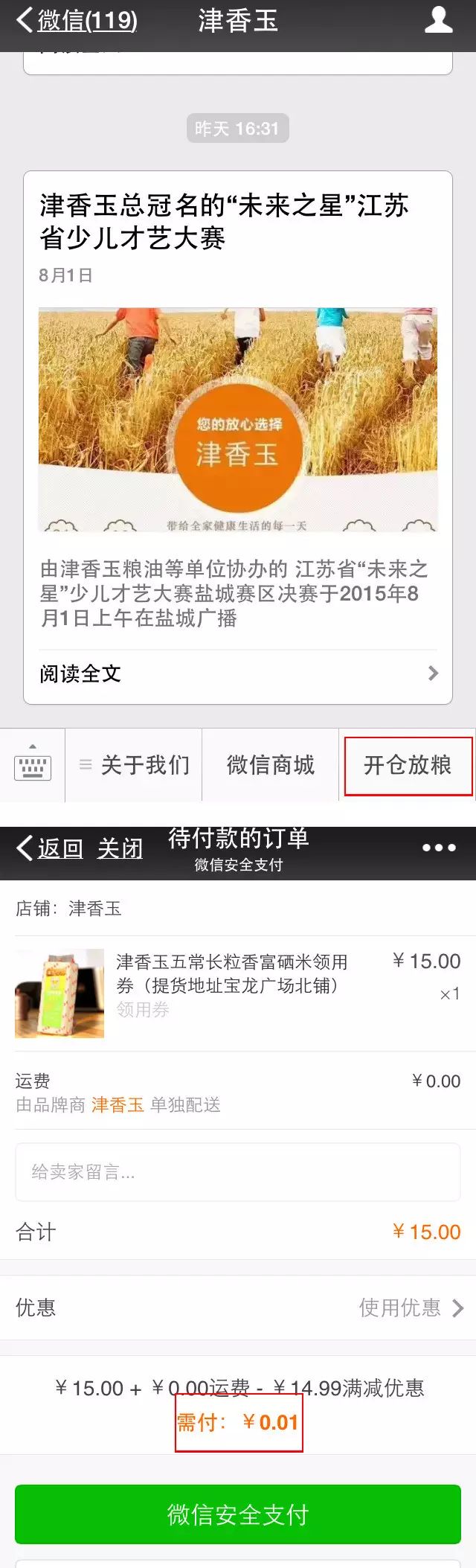Close the order page with 关闭
Viewport: 476px width, 1568px height.
[120, 848]
